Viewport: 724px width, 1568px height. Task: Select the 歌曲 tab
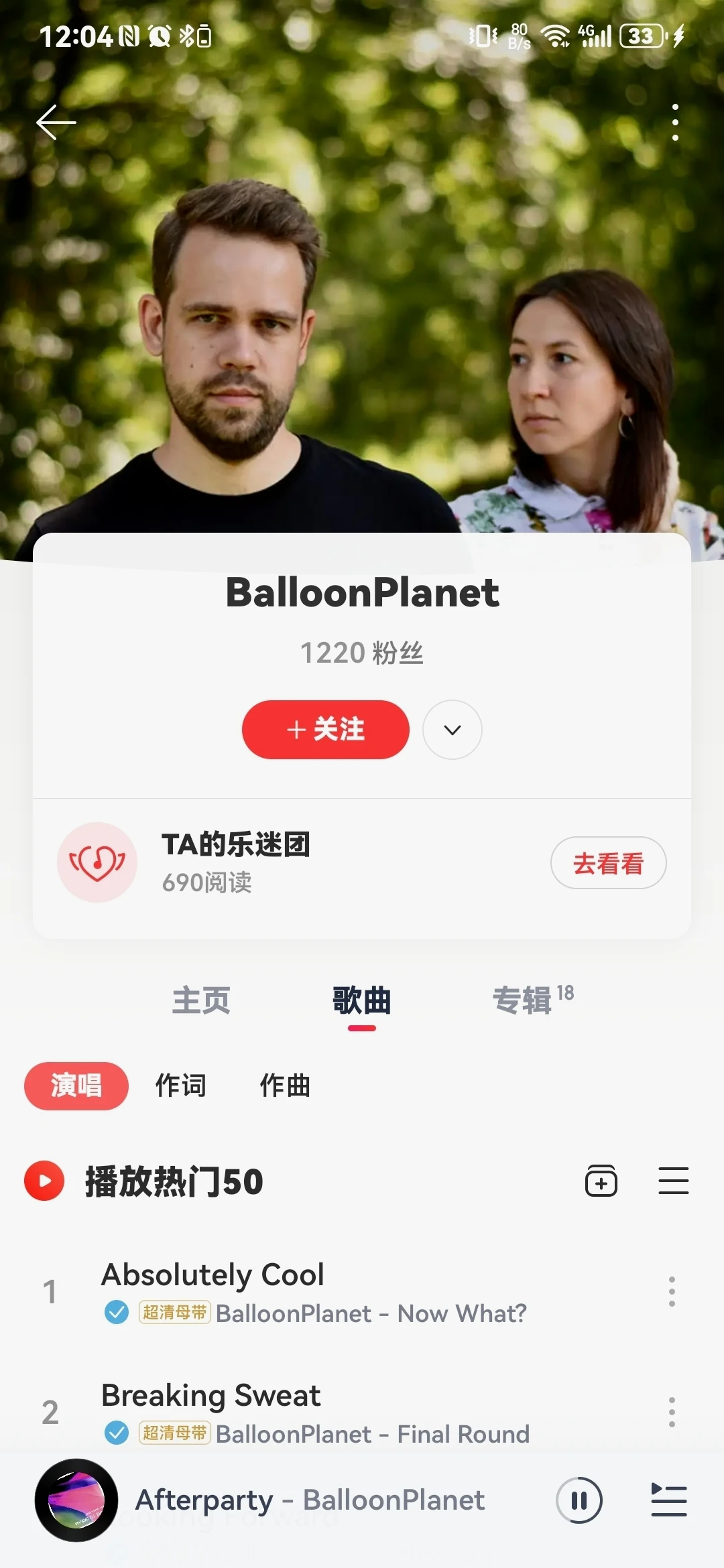point(362,1000)
